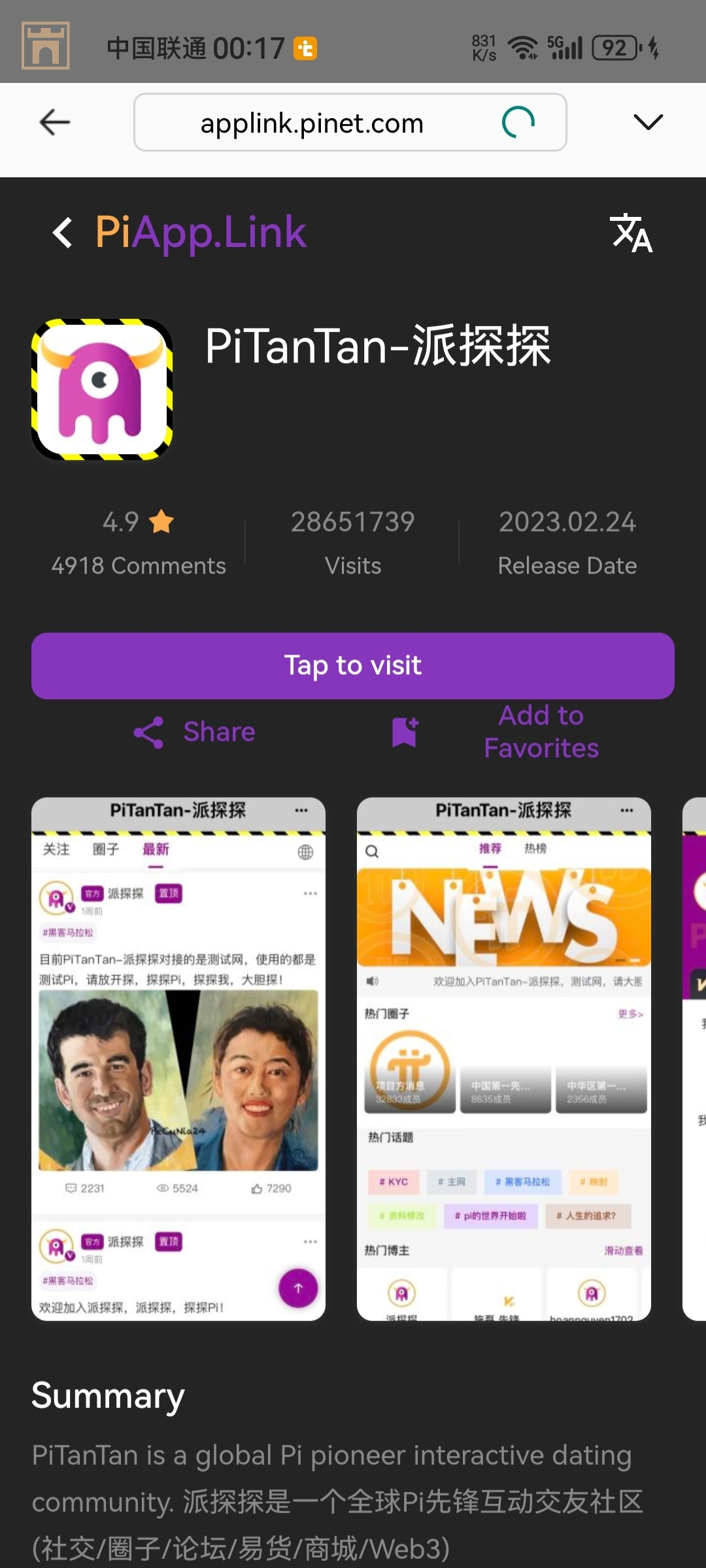
Task: Tap to visit PiTanTan app
Action: [353, 666]
